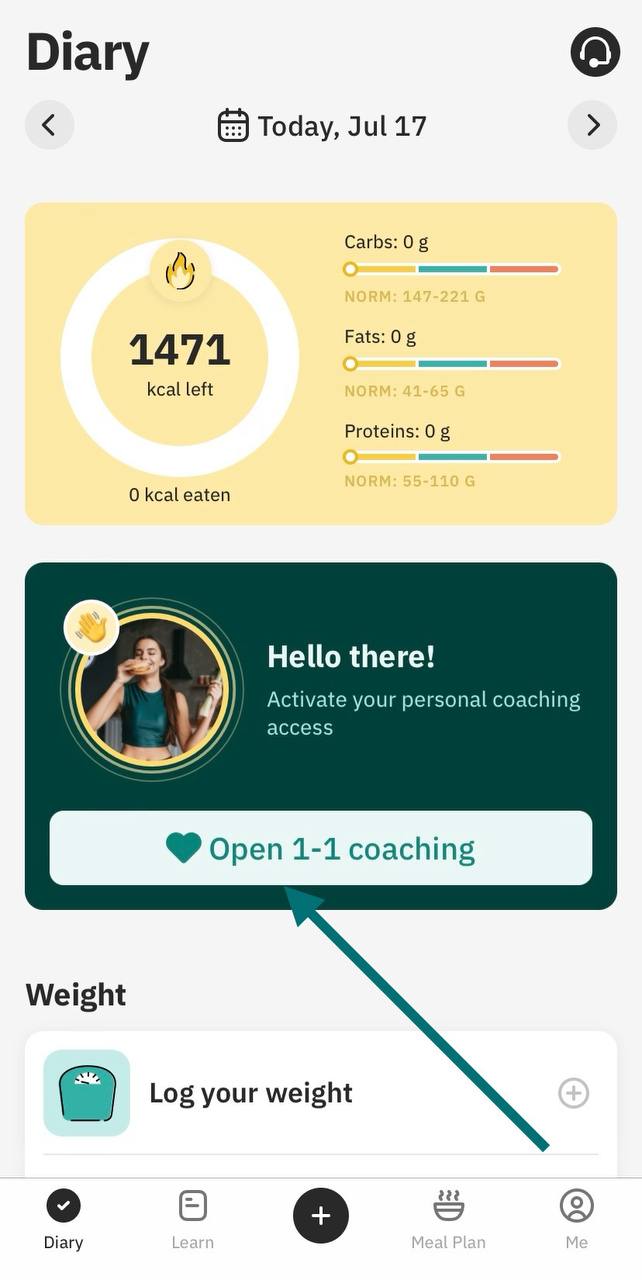Open the date picker for Today, Jul 17
Viewport: 642px width, 1280px height.
[x=322, y=126]
